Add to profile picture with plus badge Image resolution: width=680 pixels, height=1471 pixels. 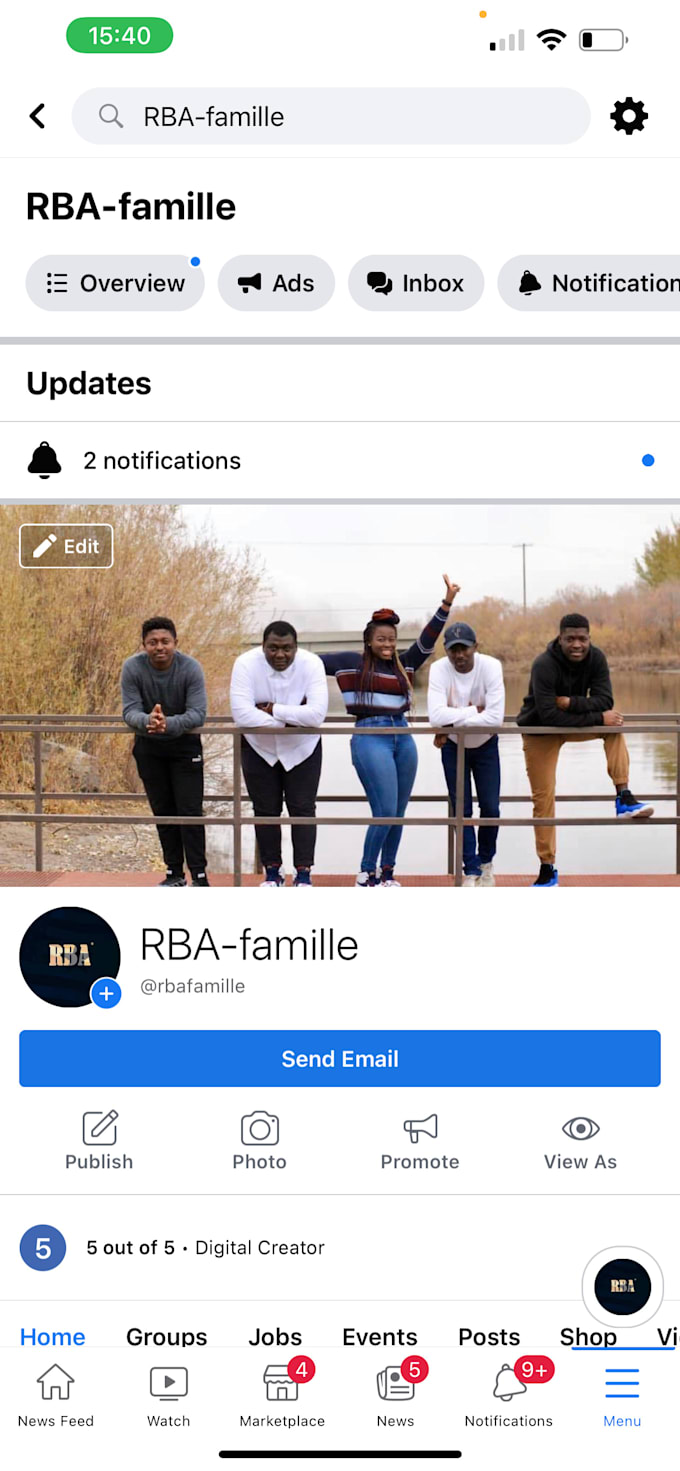(x=106, y=994)
